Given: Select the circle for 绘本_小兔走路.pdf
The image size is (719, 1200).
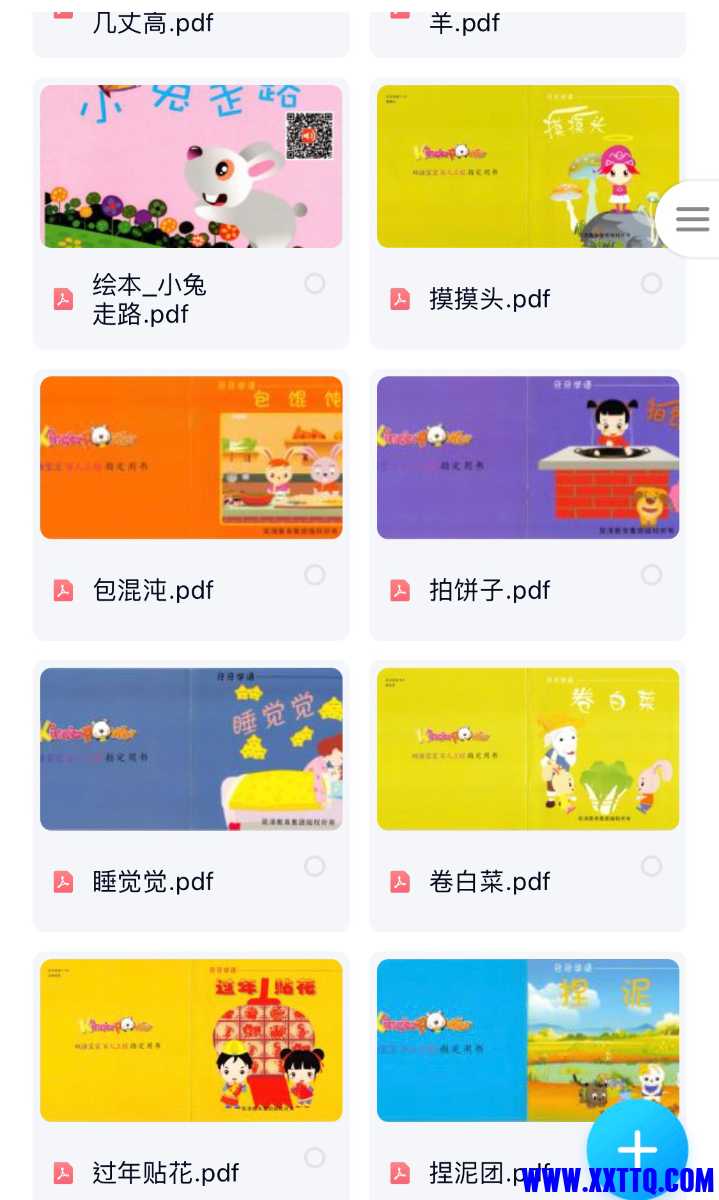Looking at the screenshot, I should pyautogui.click(x=315, y=284).
